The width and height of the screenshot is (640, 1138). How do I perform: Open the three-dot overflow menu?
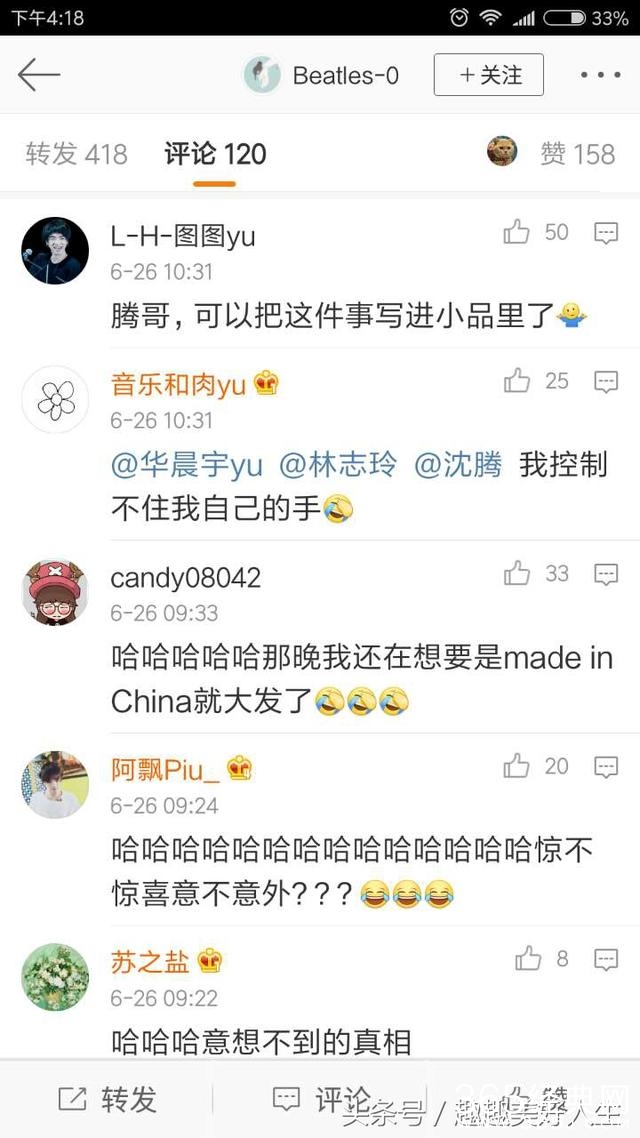[x=600, y=75]
